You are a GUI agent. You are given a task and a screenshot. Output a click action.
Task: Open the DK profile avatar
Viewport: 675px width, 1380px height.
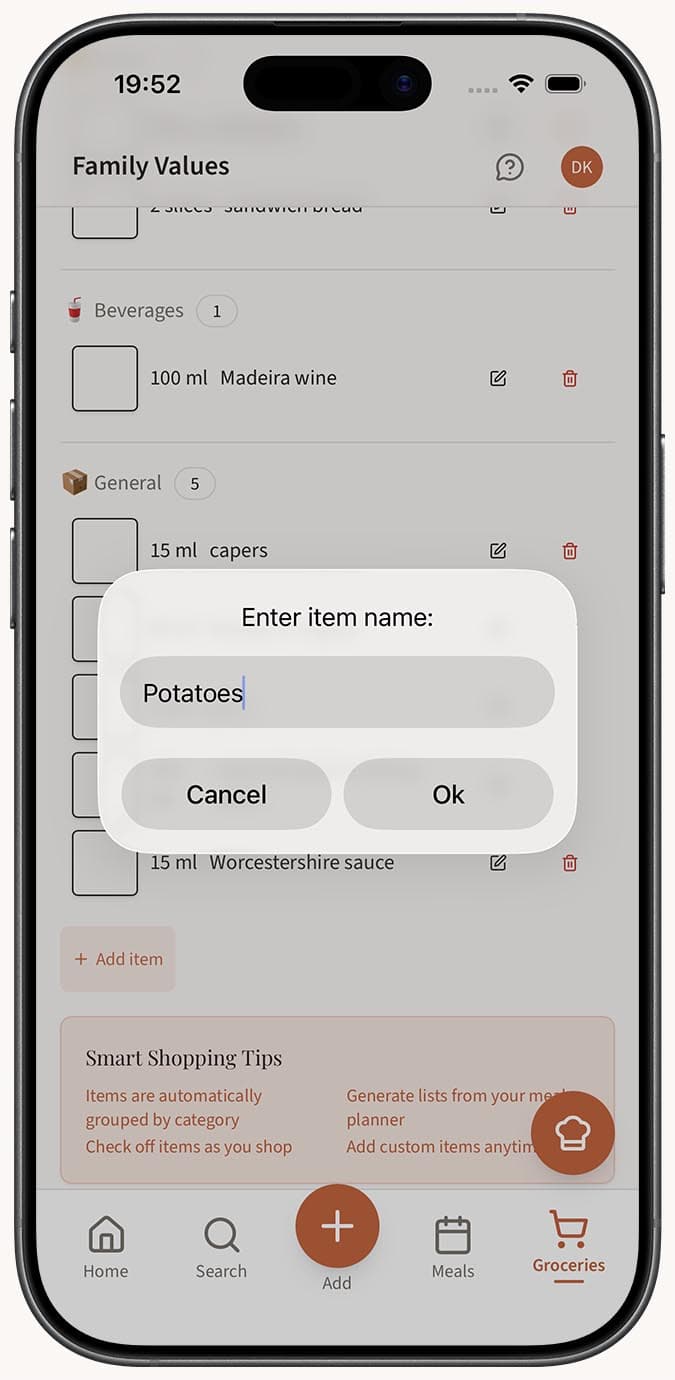(582, 167)
